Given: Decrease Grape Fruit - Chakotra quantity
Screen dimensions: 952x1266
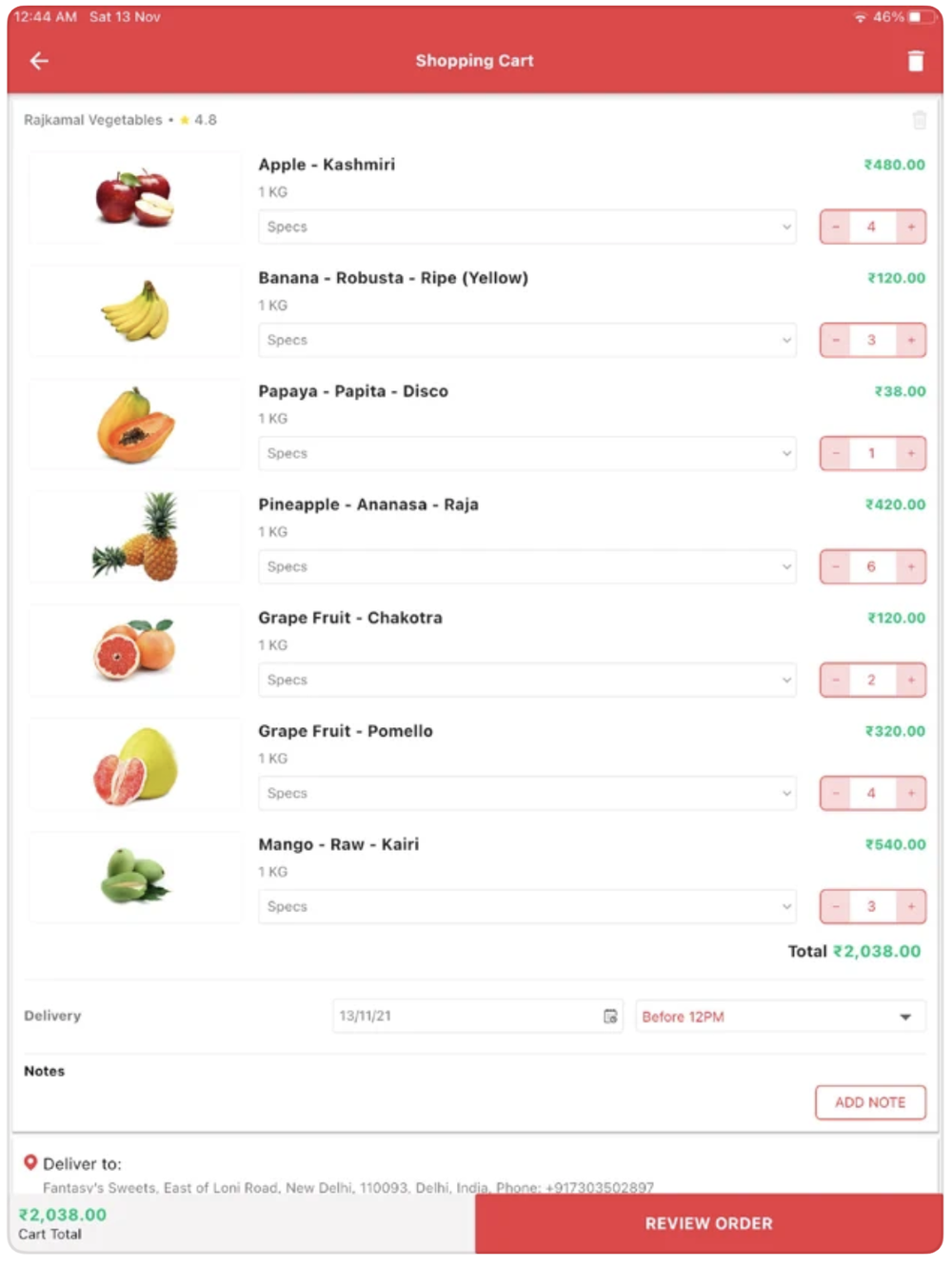Looking at the screenshot, I should [x=836, y=680].
